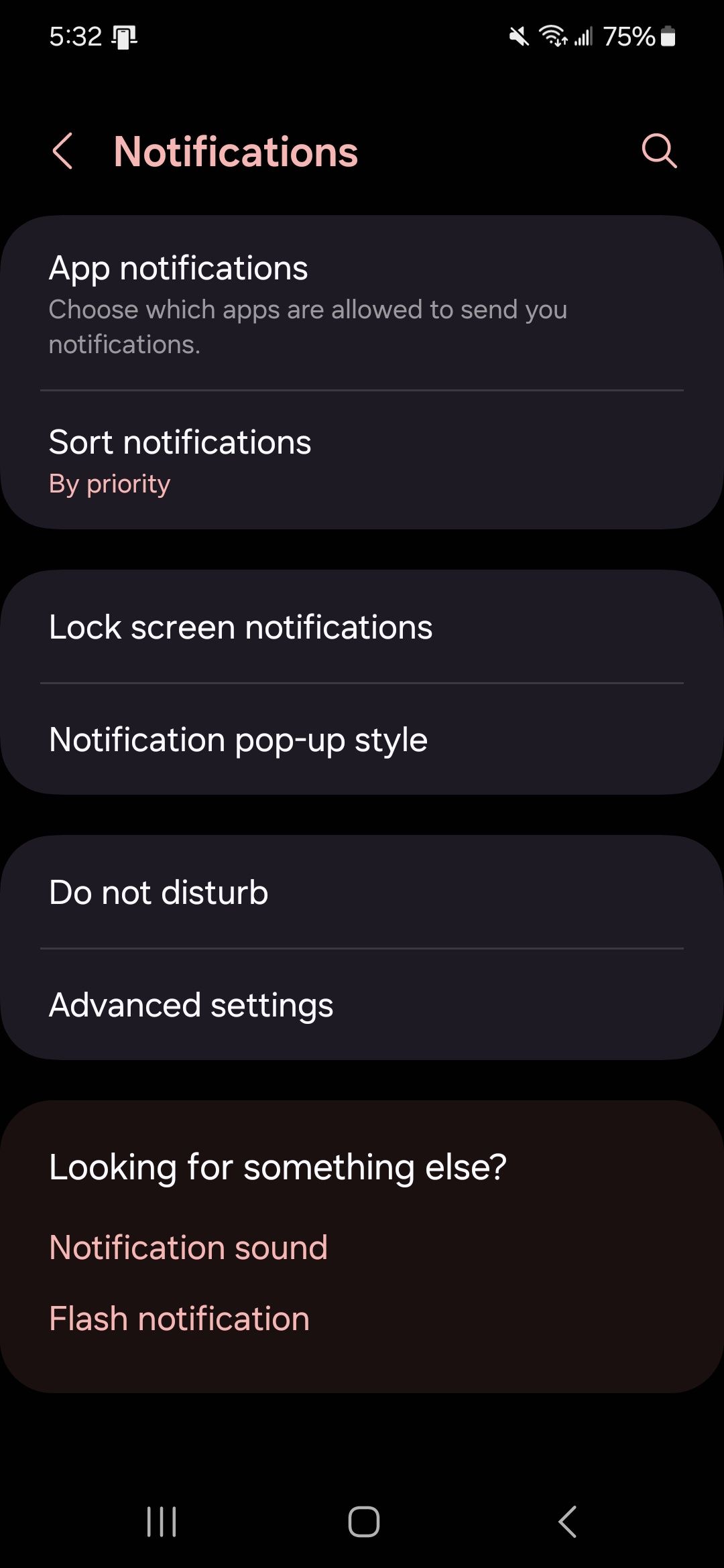Image resolution: width=724 pixels, height=1568 pixels.
Task: Open Lock screen notifications
Action: 362,626
